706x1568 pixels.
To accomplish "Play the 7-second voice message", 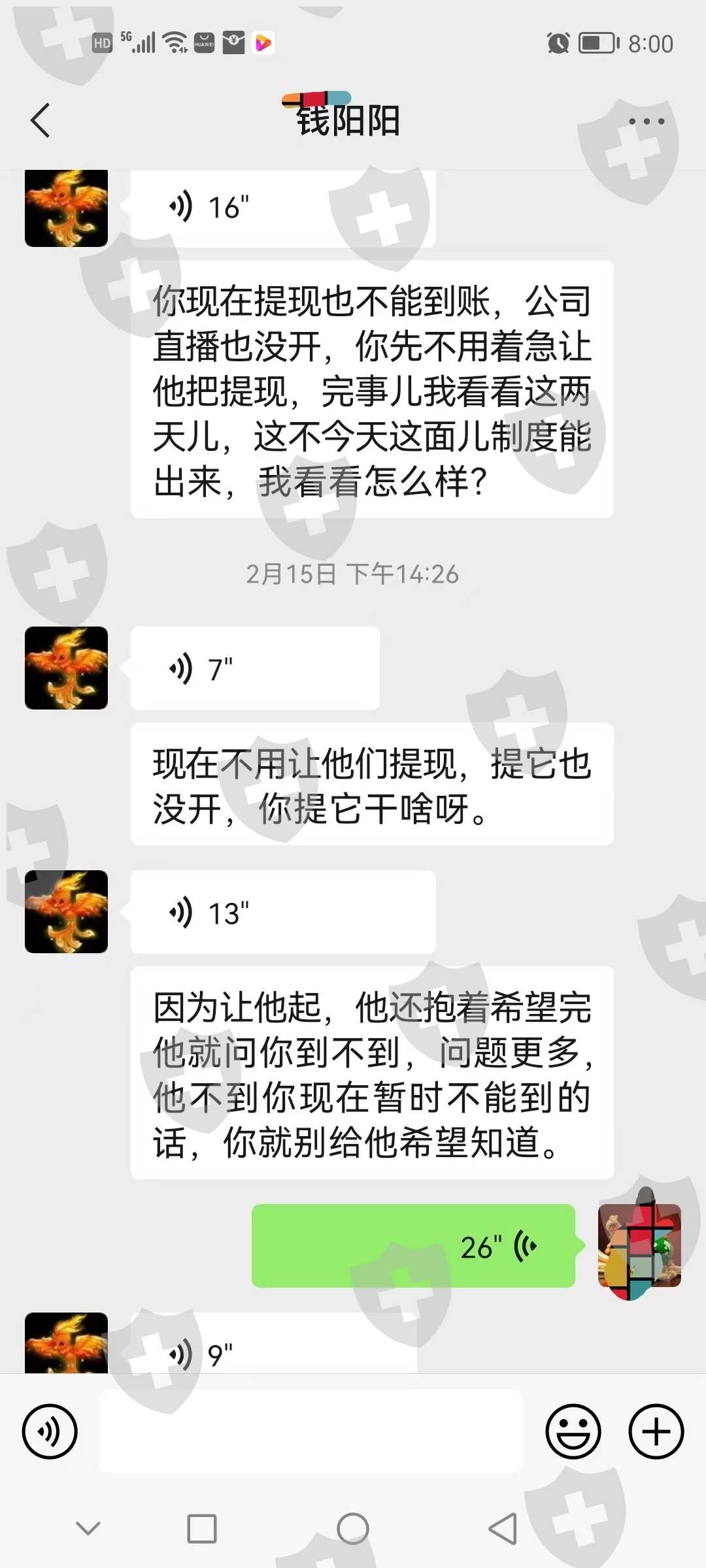I will click(255, 668).
